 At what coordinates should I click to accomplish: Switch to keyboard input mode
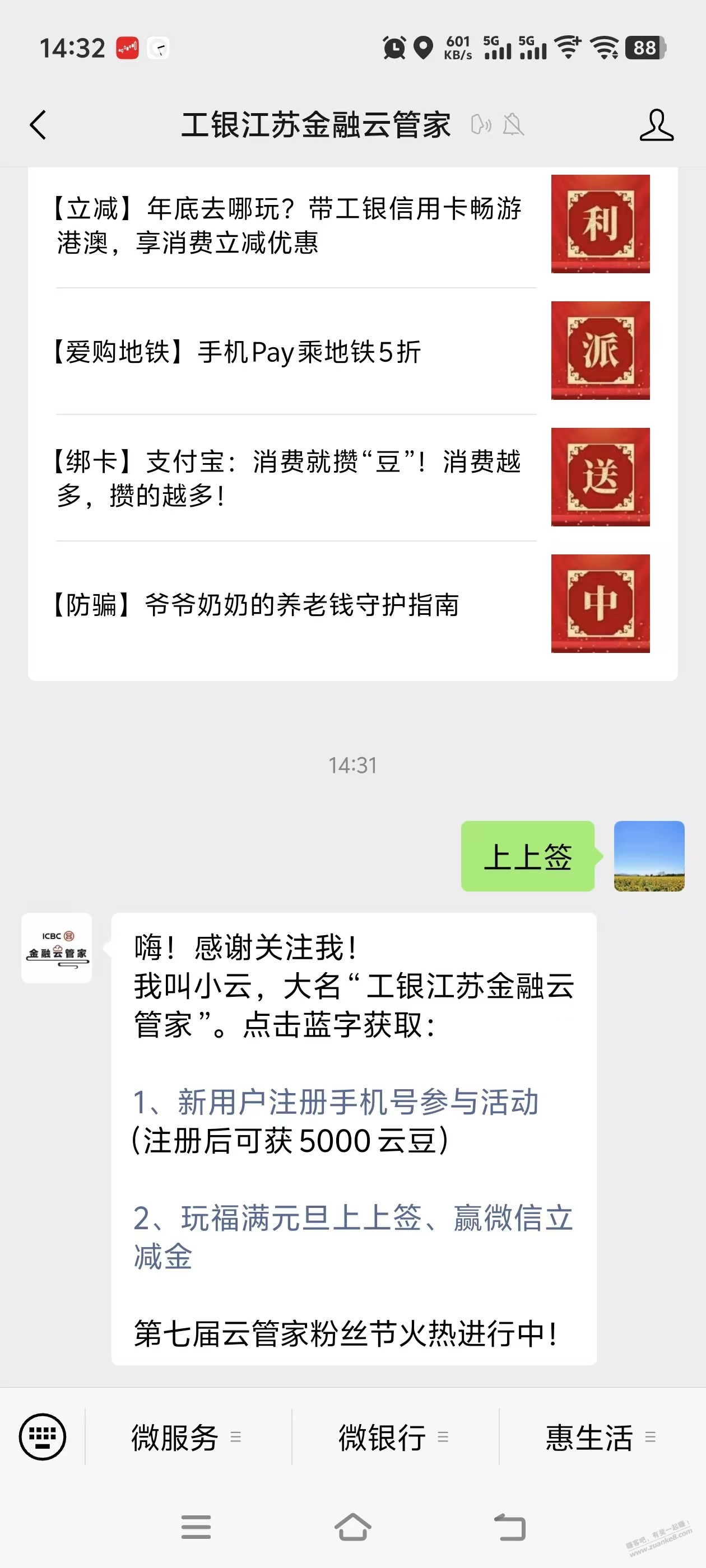pyautogui.click(x=42, y=1436)
